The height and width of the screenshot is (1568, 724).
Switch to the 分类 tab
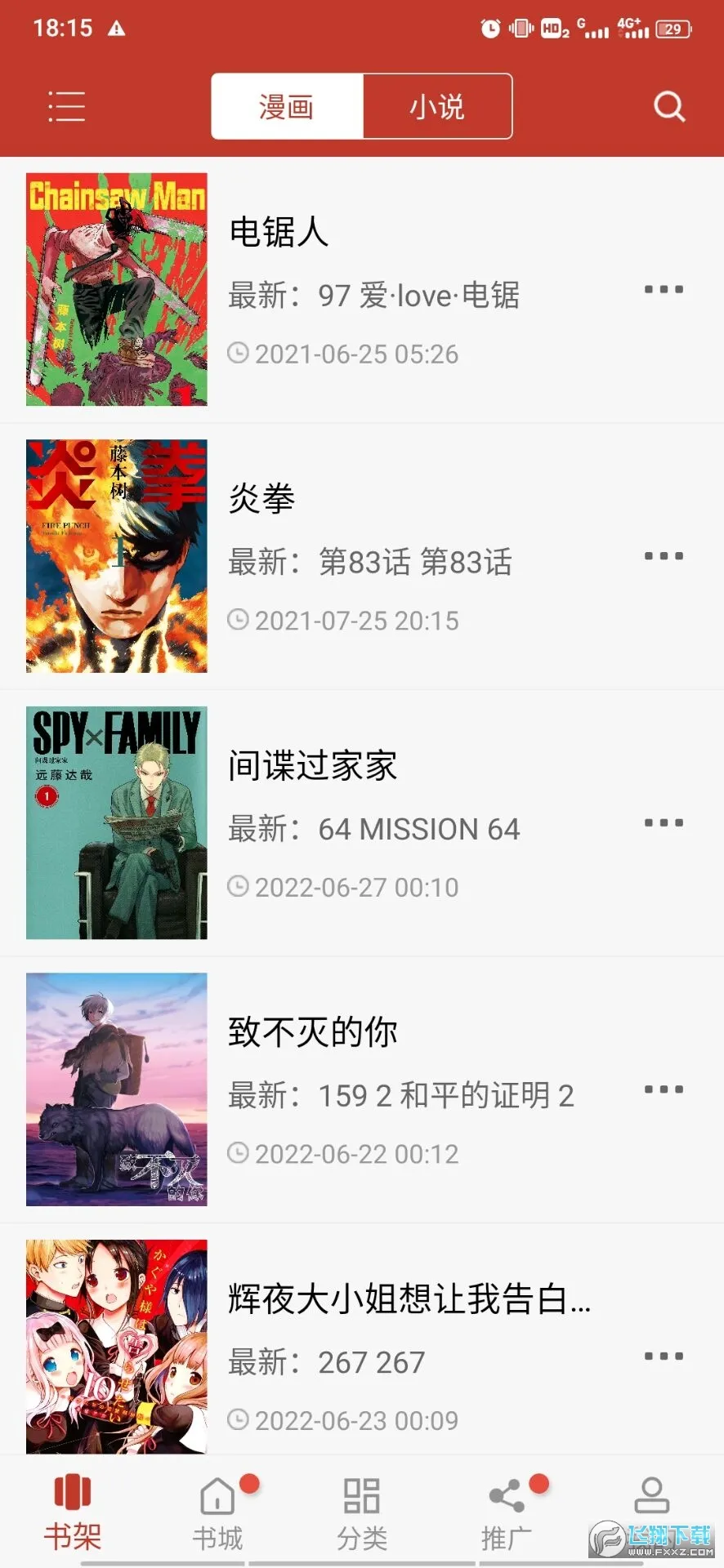362,1514
